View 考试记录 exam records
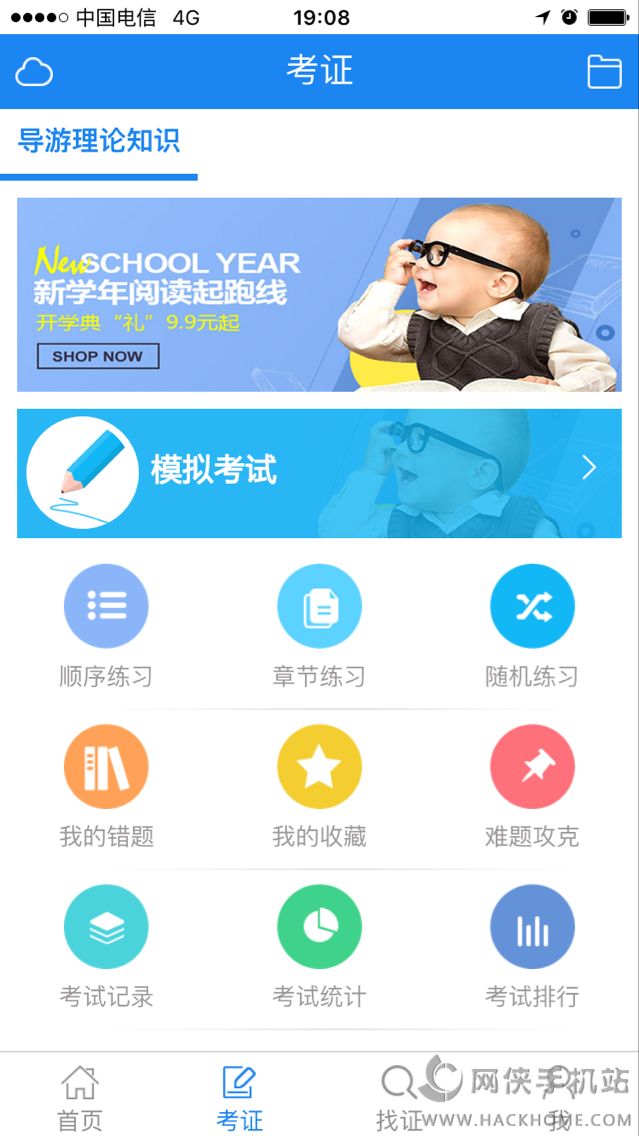The width and height of the screenshot is (639, 1136). 106,945
